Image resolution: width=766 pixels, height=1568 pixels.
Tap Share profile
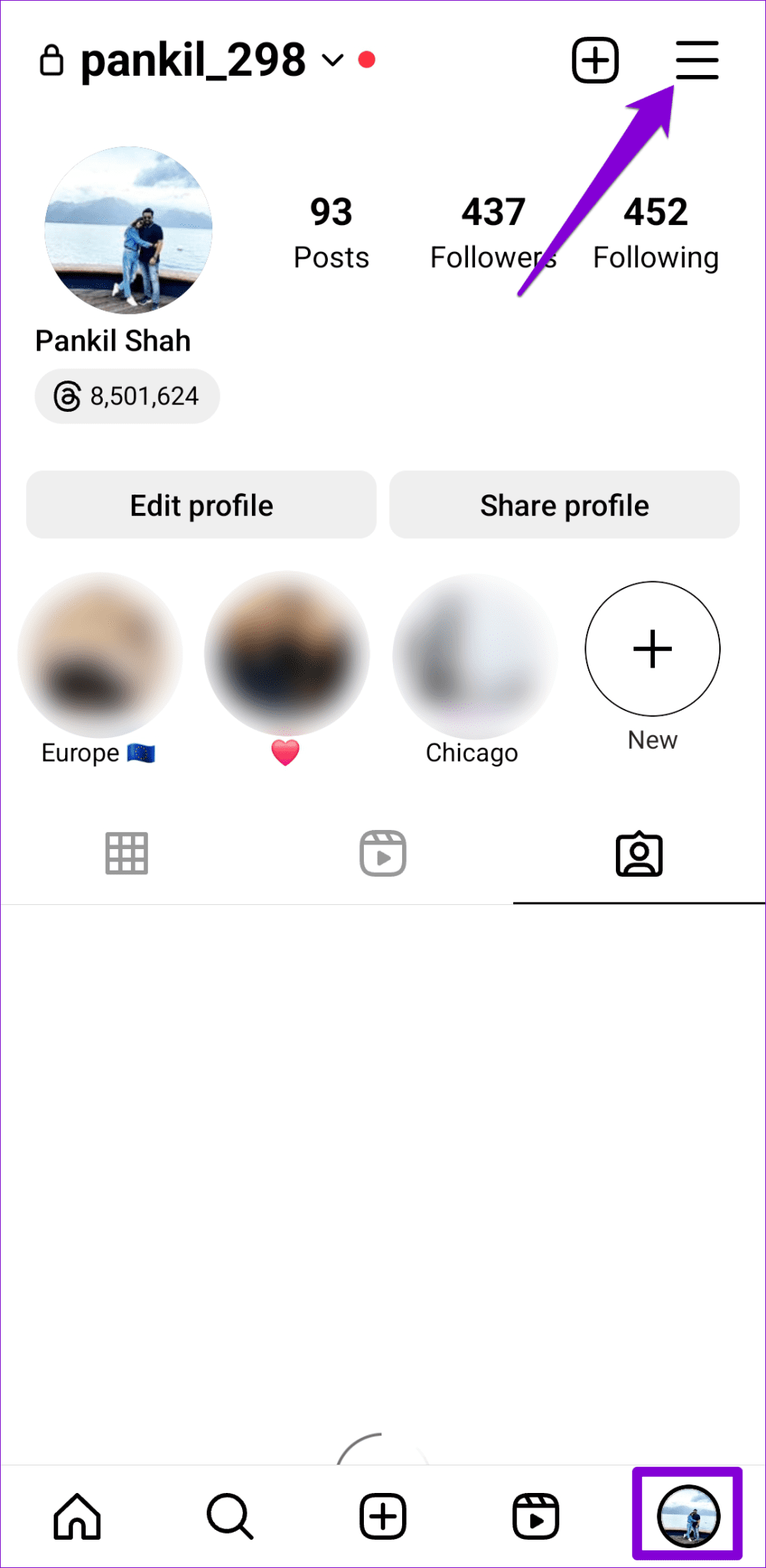[x=565, y=505]
